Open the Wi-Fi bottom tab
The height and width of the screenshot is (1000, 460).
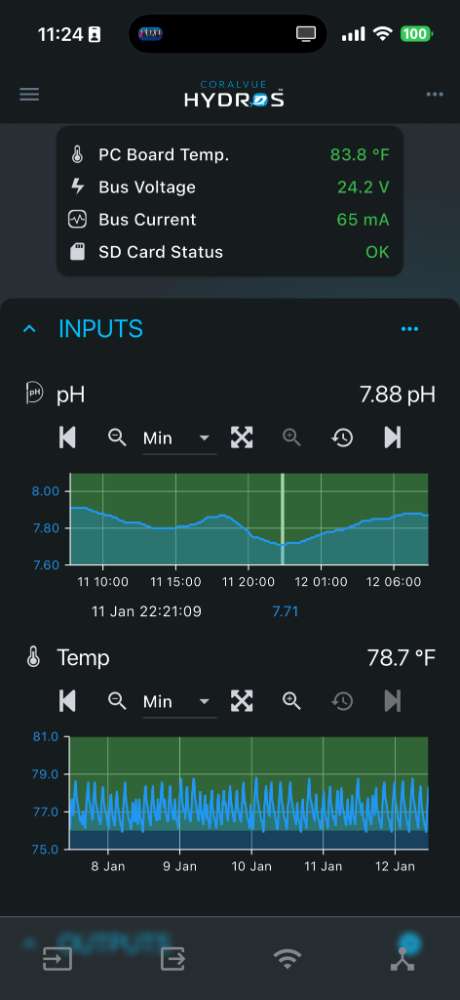coord(288,958)
